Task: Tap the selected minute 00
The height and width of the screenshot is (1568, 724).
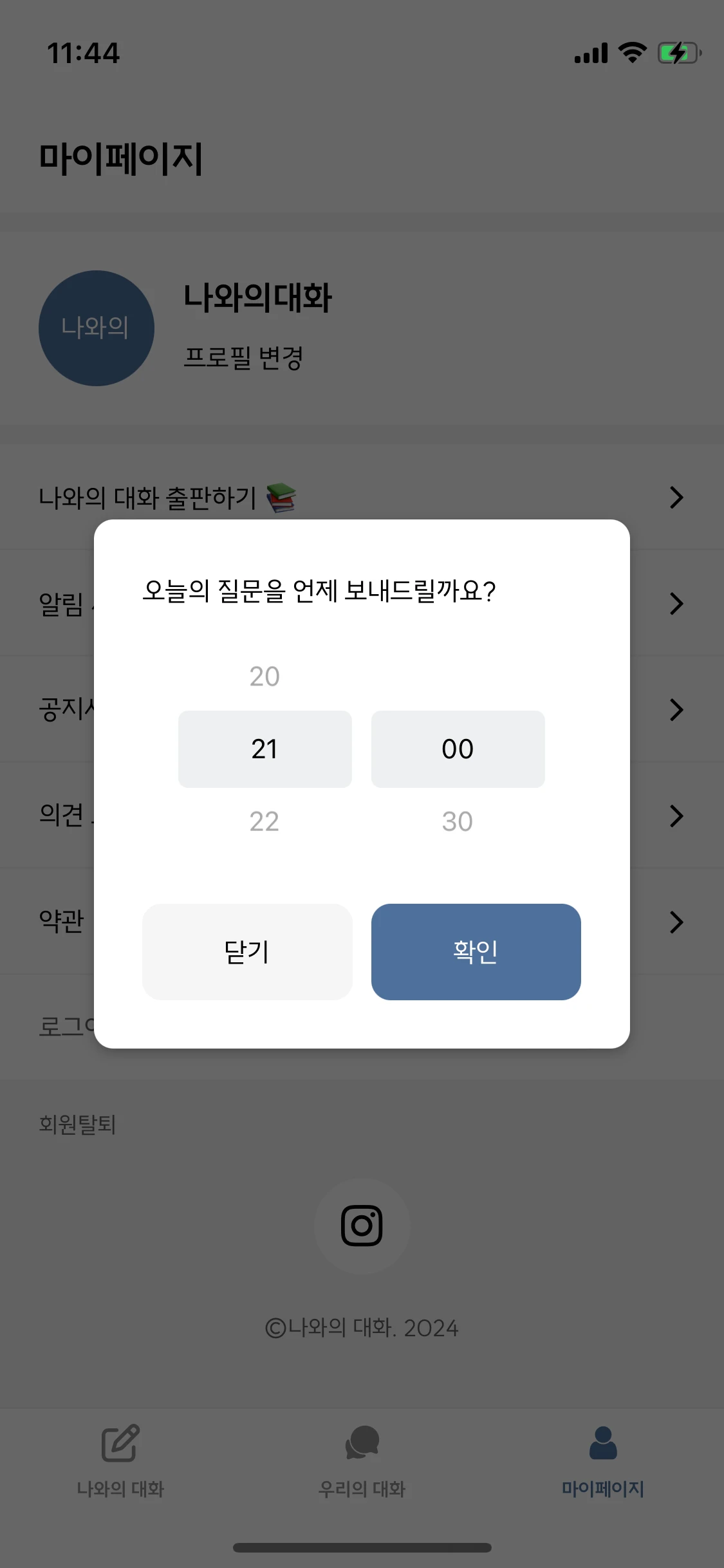Action: pos(458,749)
